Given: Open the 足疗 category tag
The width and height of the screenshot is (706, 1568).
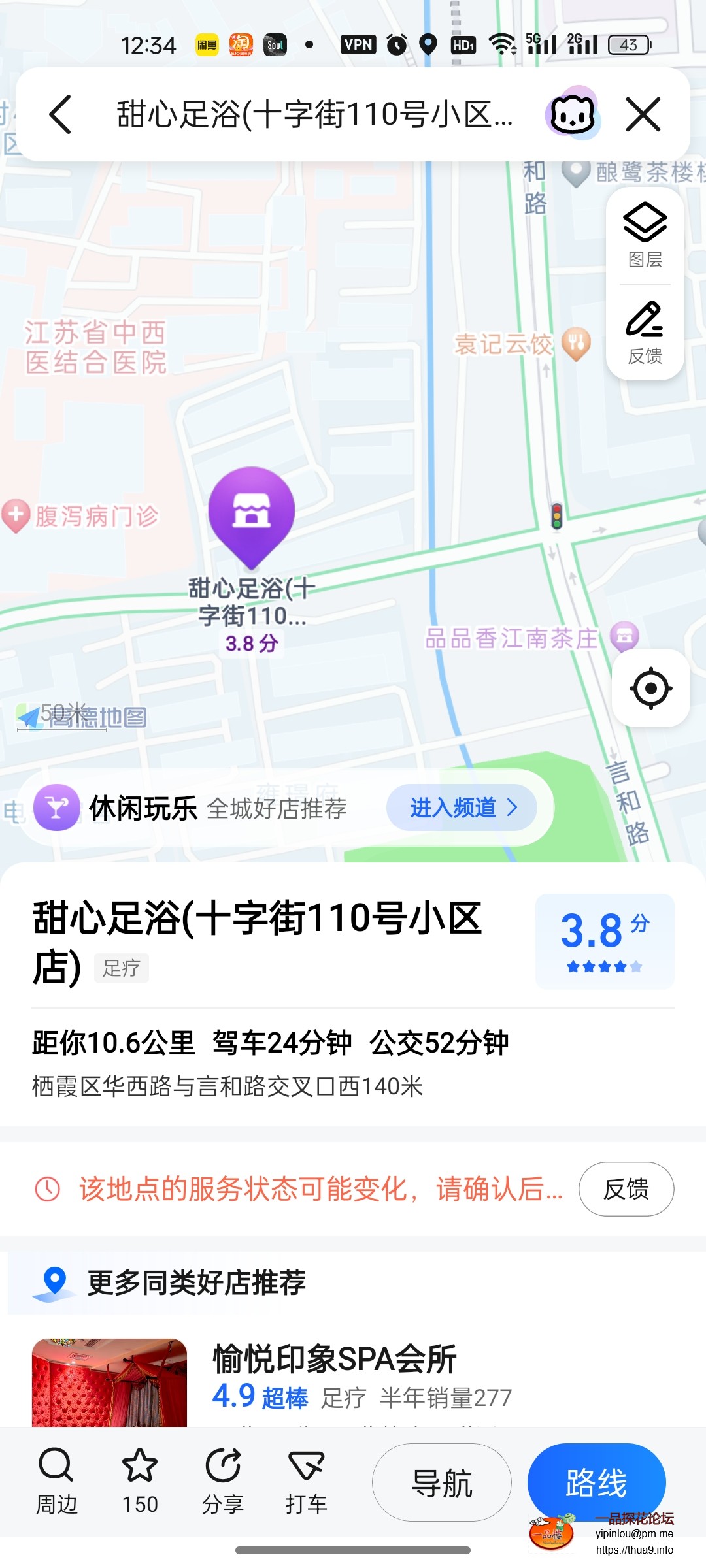Looking at the screenshot, I should 122,968.
